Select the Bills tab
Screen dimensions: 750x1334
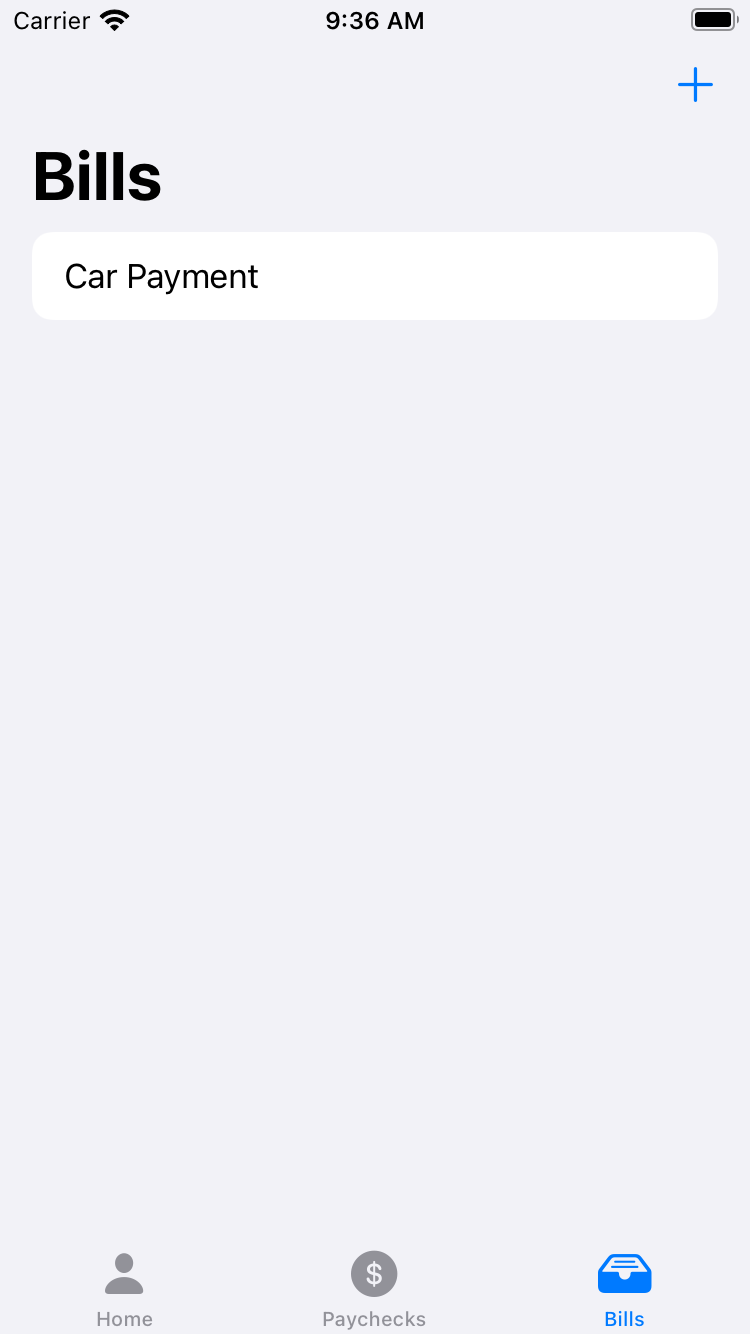(x=625, y=1290)
